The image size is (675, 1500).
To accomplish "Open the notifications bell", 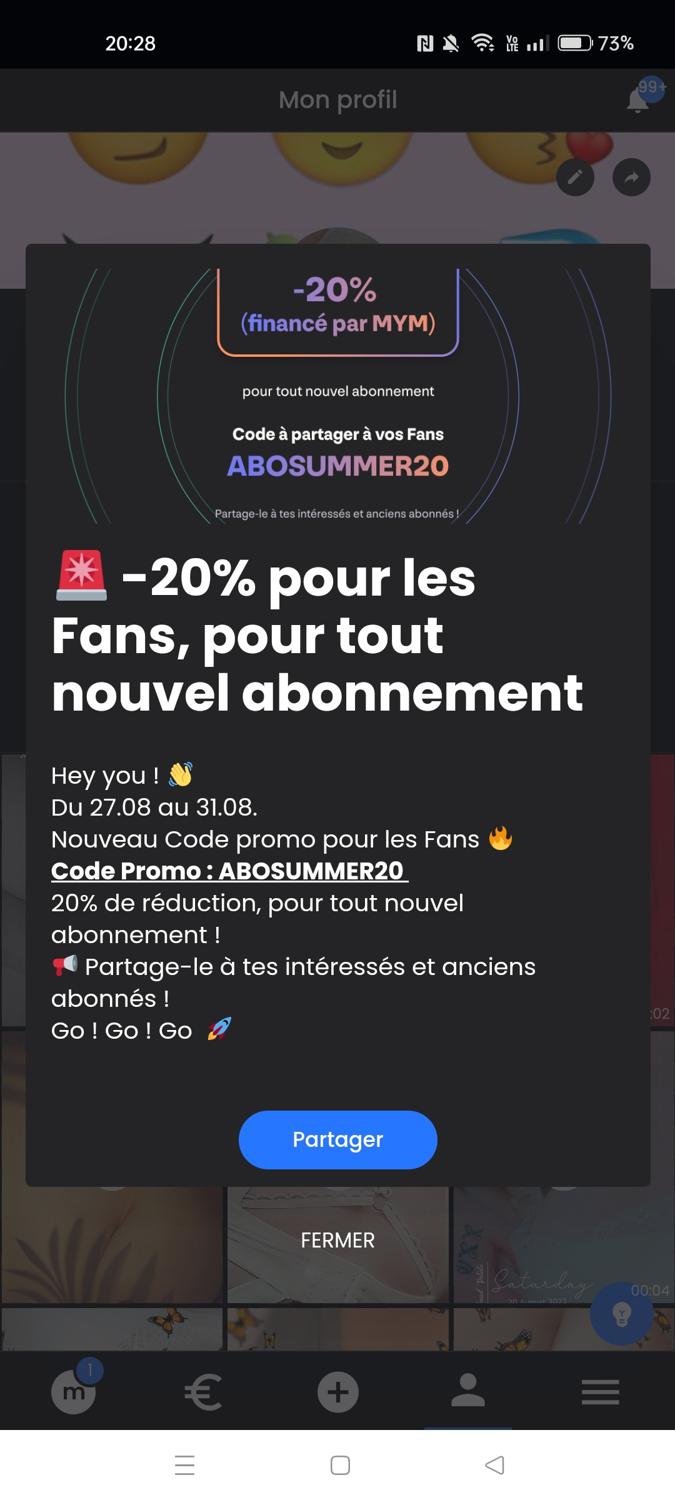I will tap(638, 100).
